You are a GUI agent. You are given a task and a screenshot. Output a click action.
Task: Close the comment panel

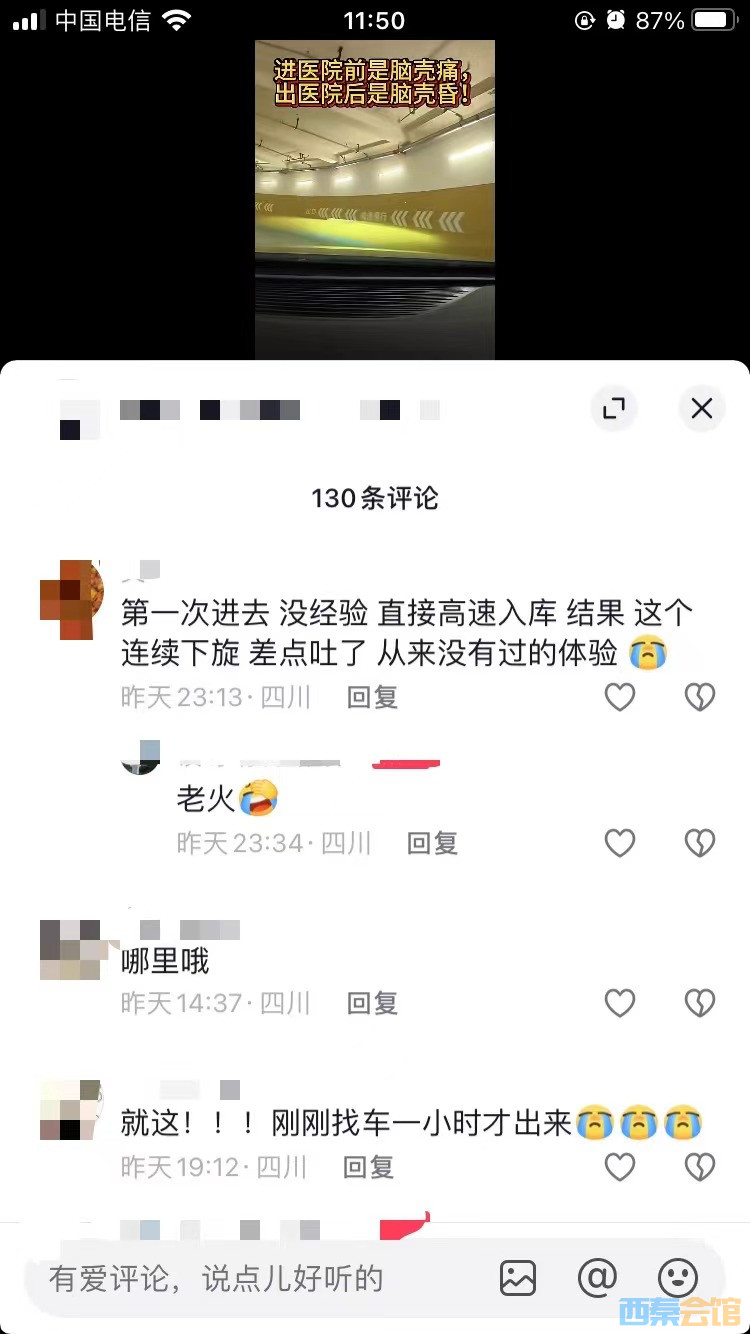(x=701, y=408)
